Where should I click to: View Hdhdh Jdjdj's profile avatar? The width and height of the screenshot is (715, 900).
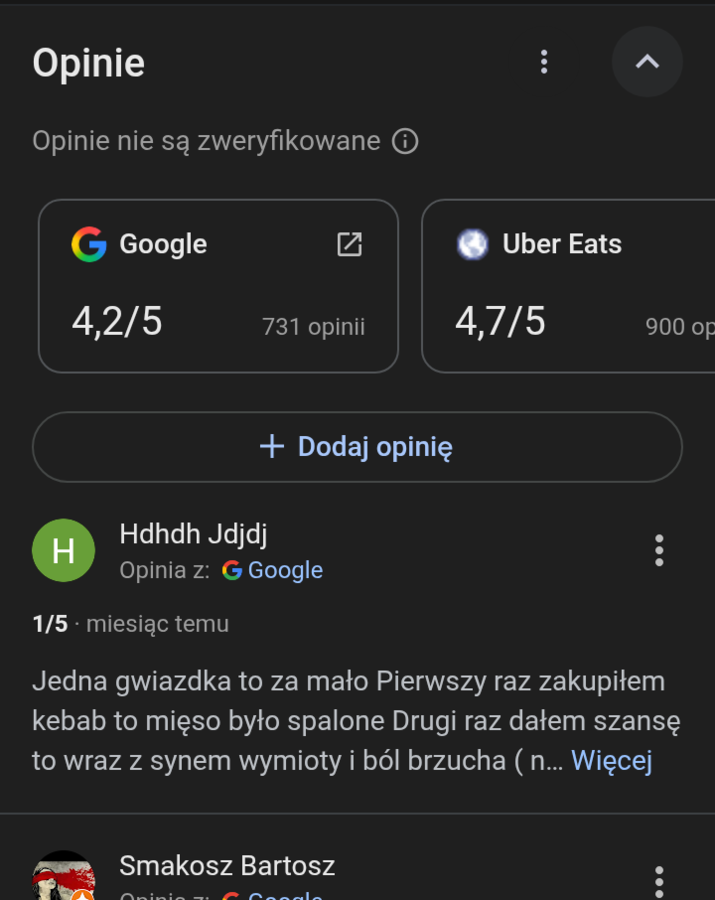click(x=64, y=550)
